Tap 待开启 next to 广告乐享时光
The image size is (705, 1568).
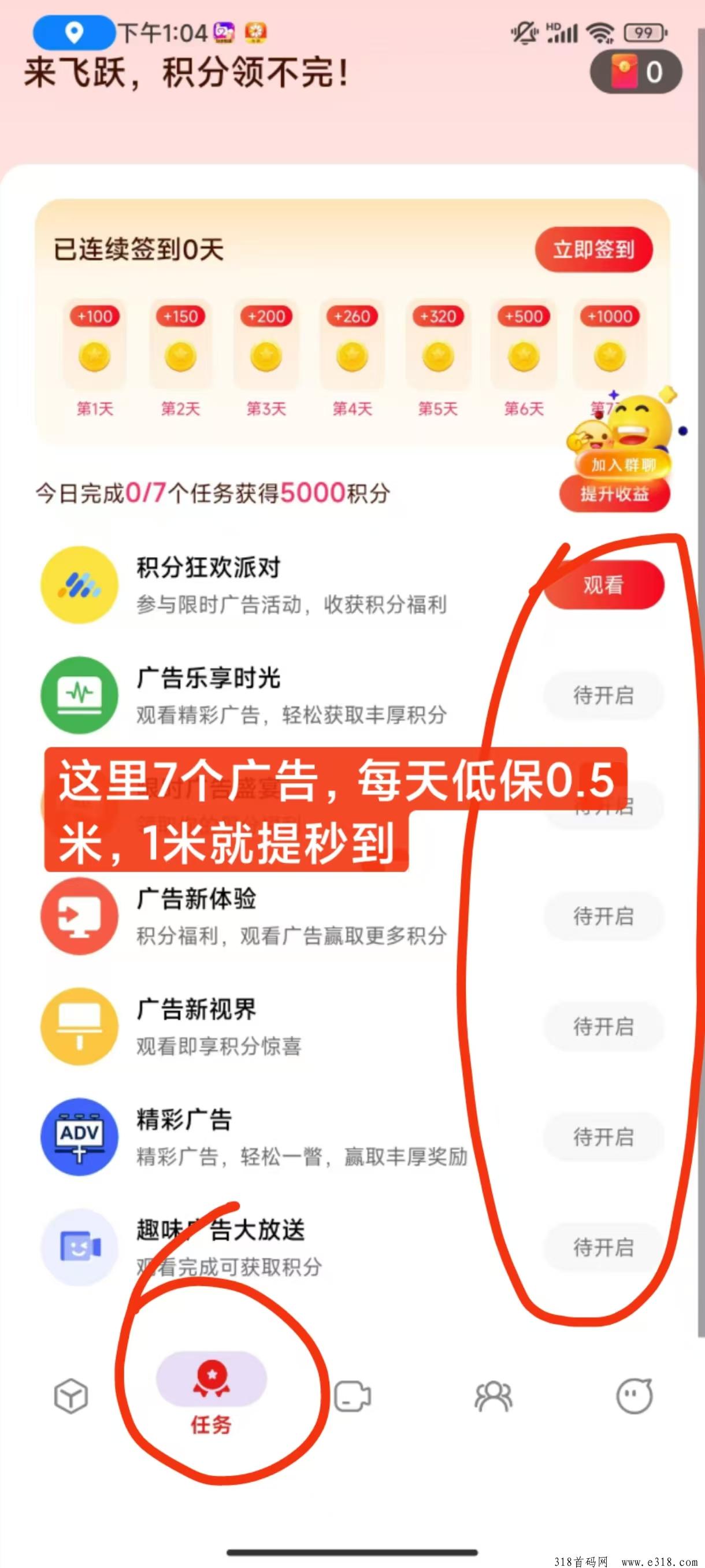pos(603,695)
